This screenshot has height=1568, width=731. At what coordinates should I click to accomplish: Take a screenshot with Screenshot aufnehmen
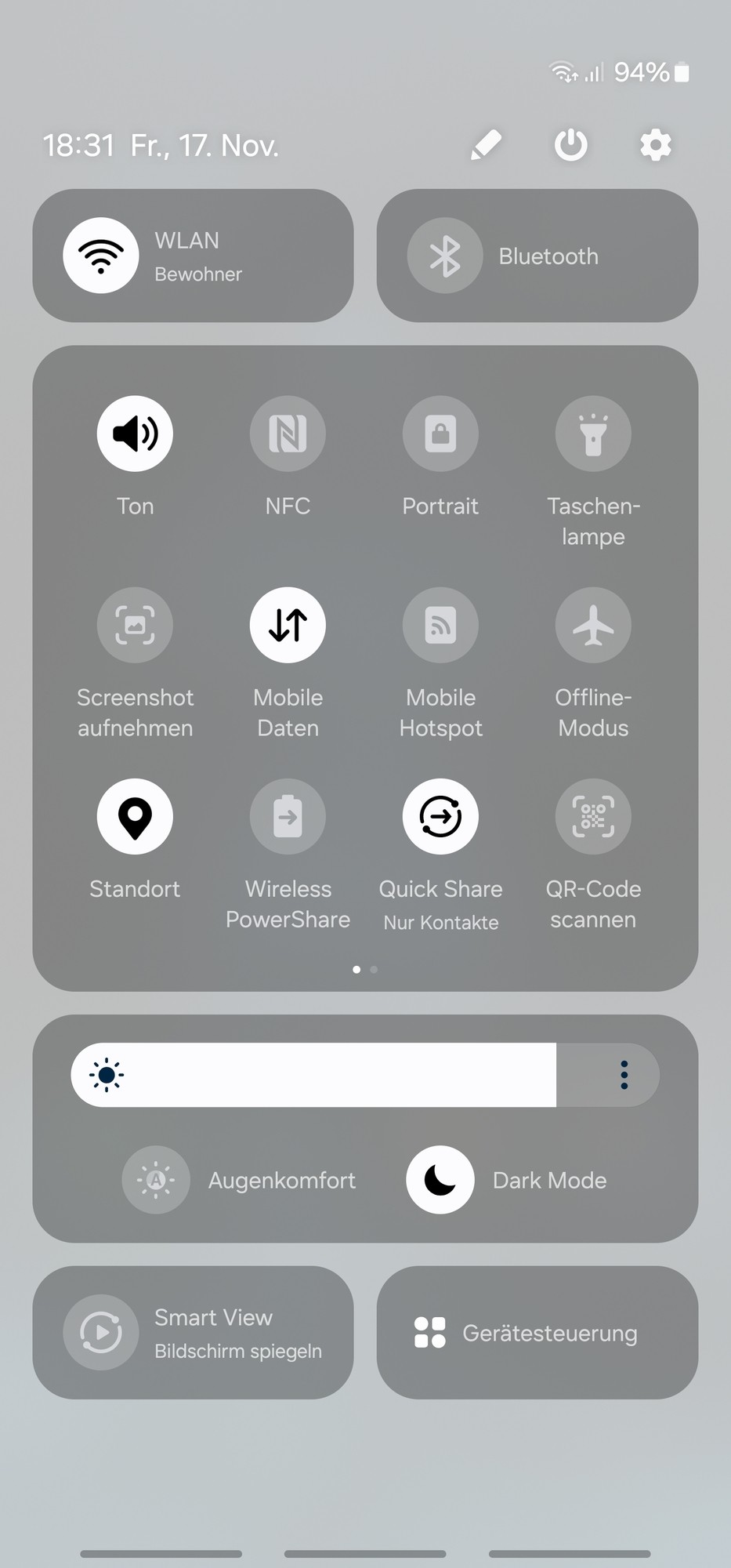135,625
